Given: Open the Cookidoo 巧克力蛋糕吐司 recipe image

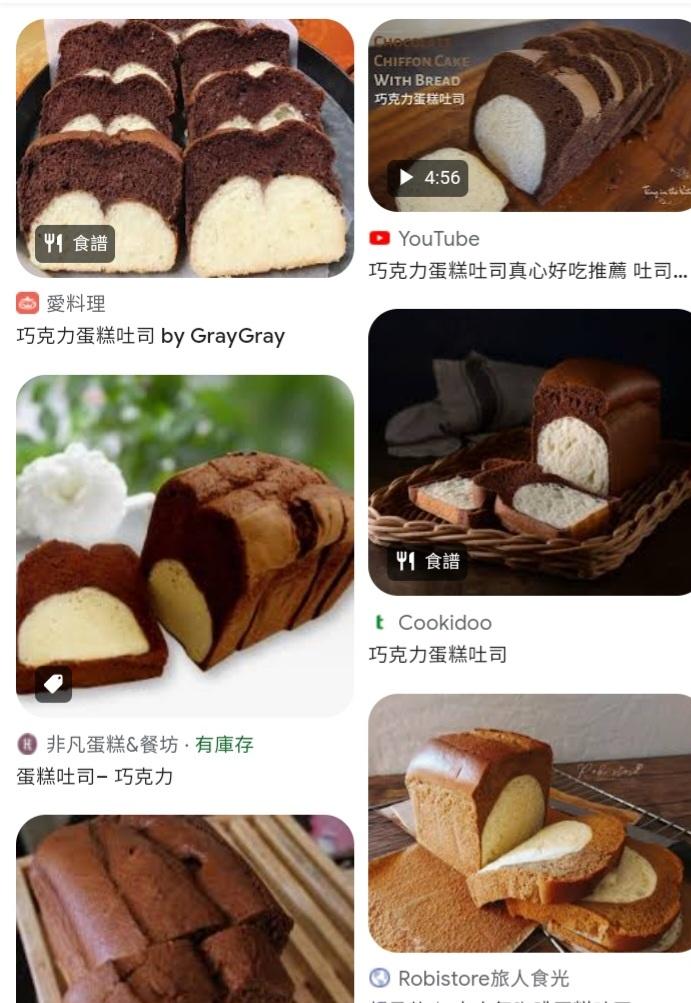Looking at the screenshot, I should pos(529,452).
